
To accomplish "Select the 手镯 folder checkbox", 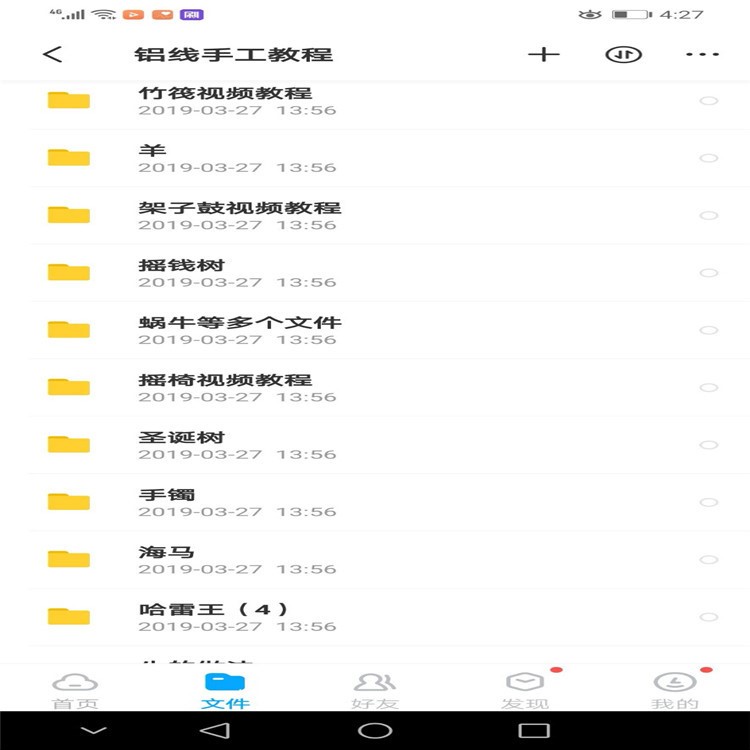I will pyautogui.click(x=709, y=502).
